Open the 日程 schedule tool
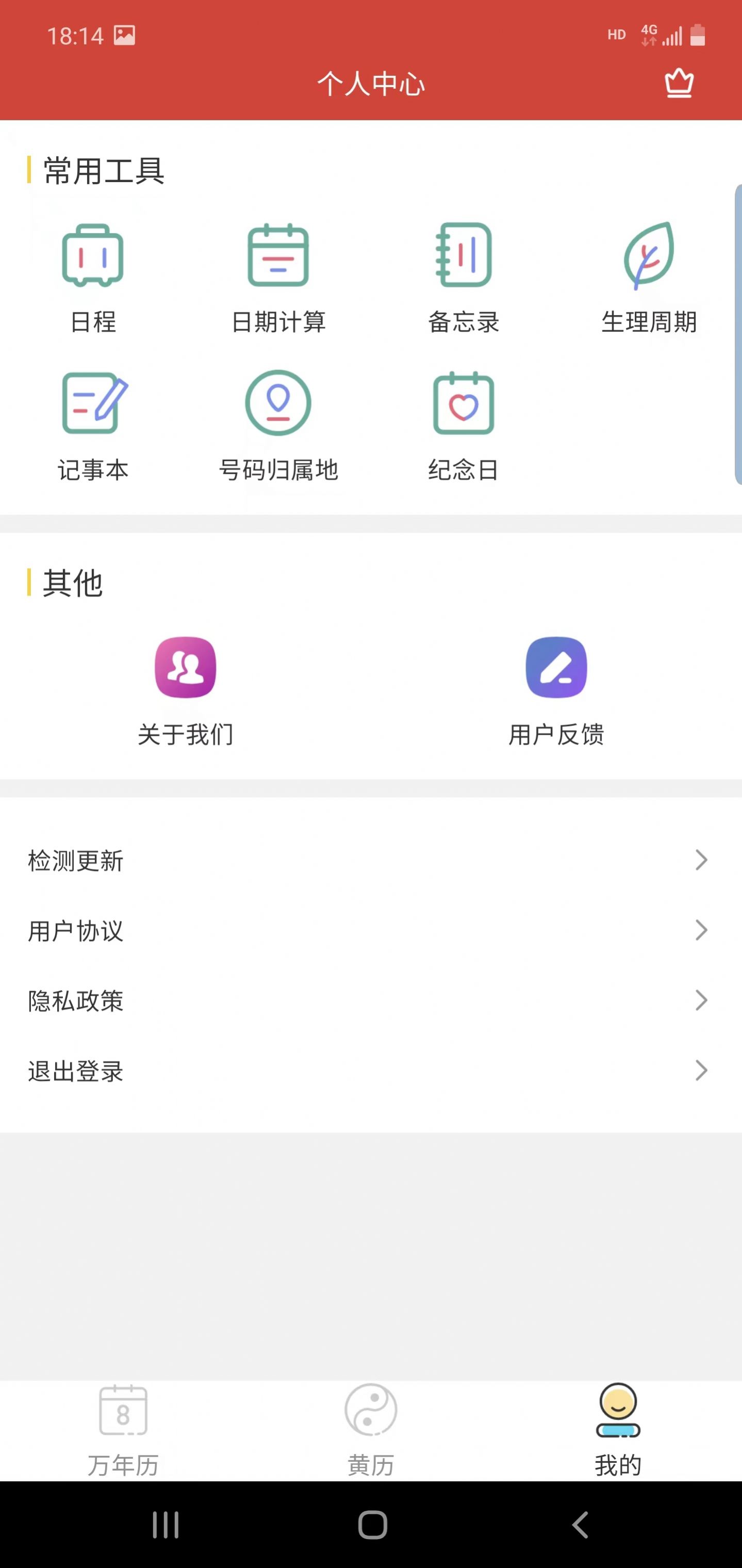 [93, 275]
